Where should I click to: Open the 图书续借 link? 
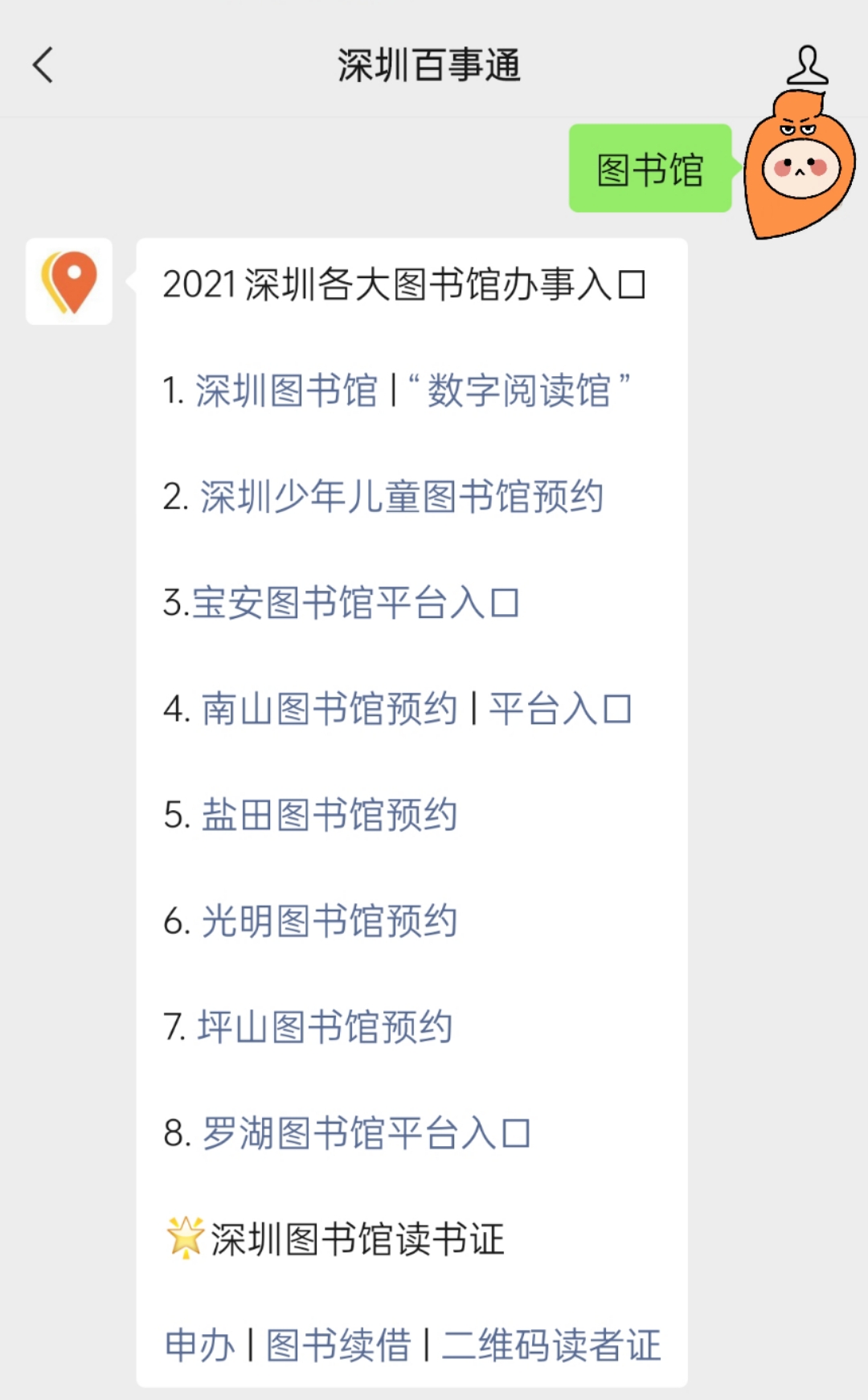338,1345
